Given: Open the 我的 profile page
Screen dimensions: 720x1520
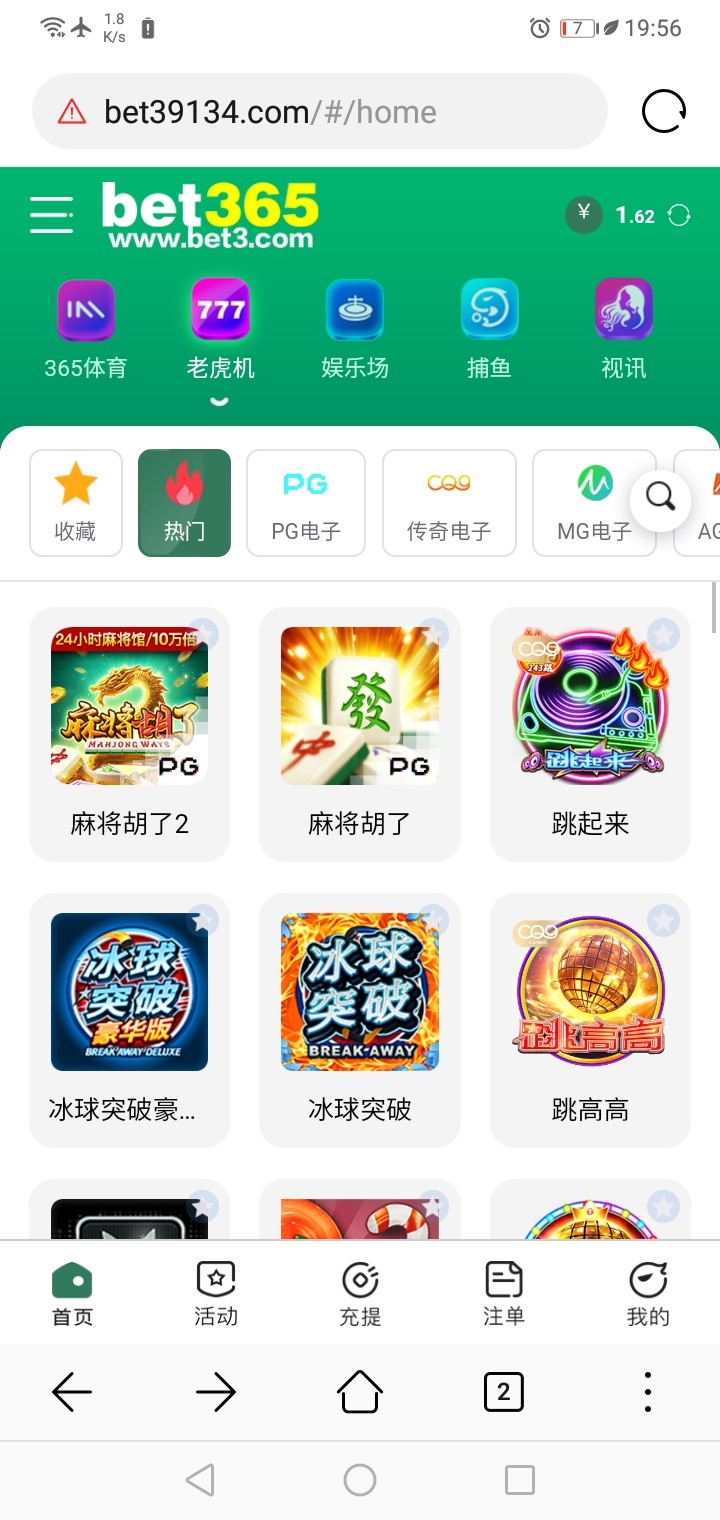Looking at the screenshot, I should 648,1290.
